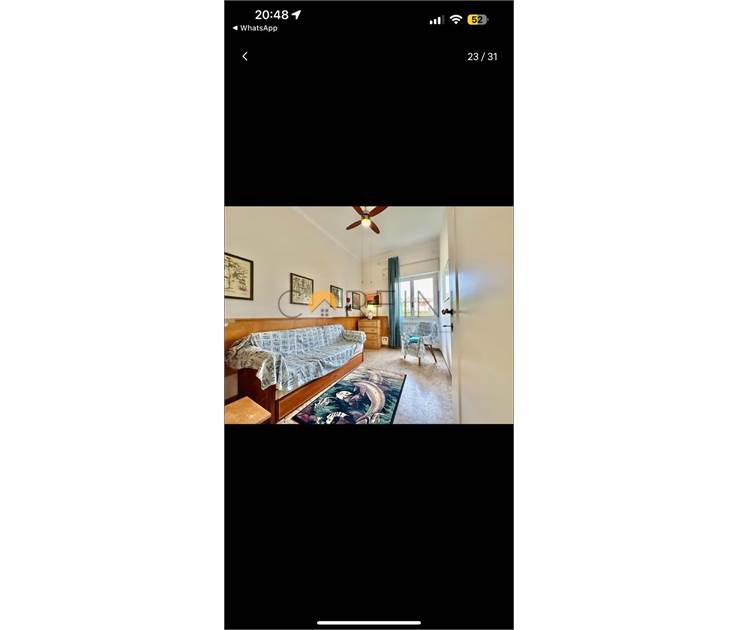
Task: Tap the bedroom photo to toggle fullscreen
Action: tap(368, 315)
